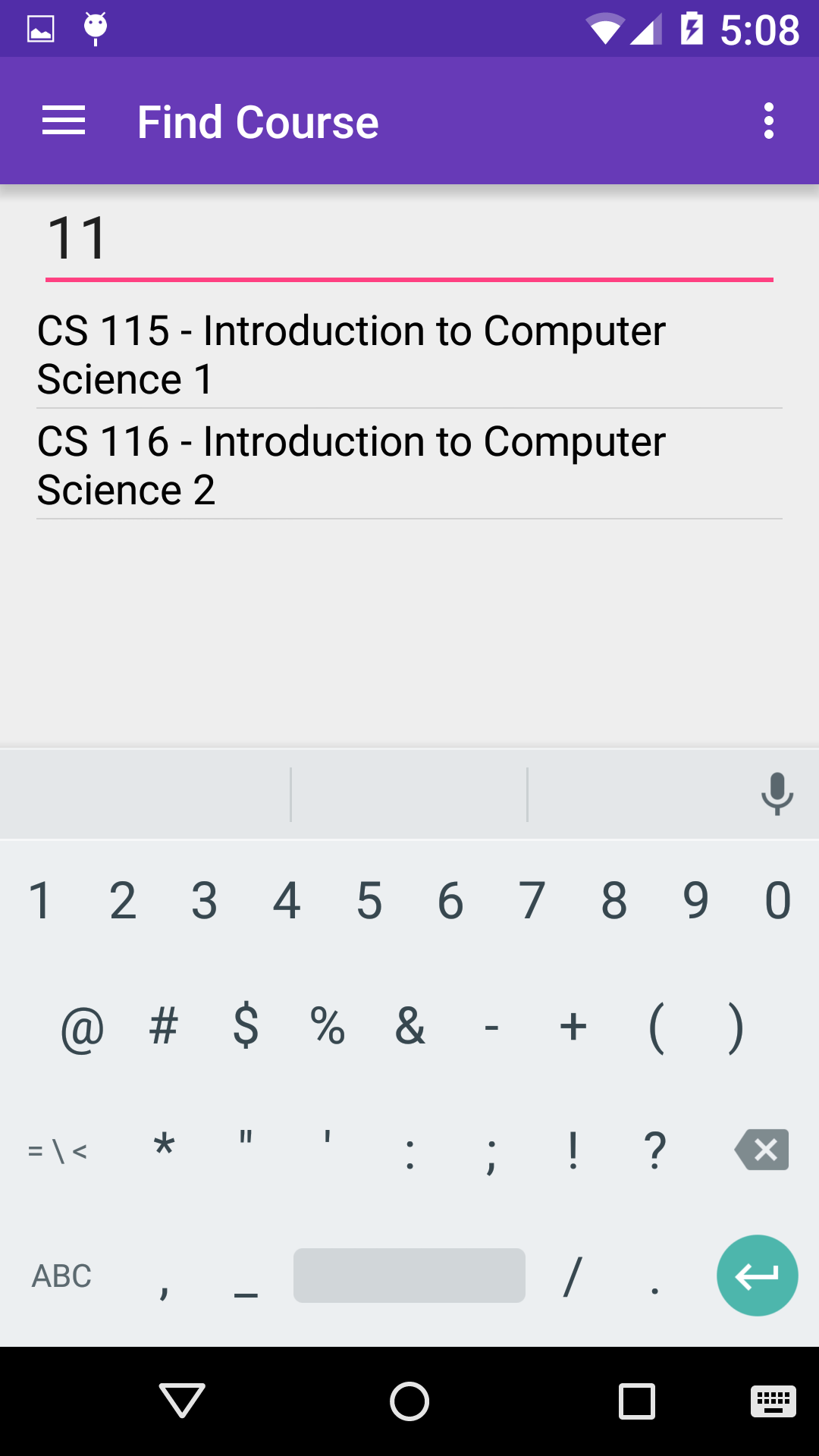Open the overflow options menu
This screenshot has height=1456, width=819.
[x=768, y=121]
